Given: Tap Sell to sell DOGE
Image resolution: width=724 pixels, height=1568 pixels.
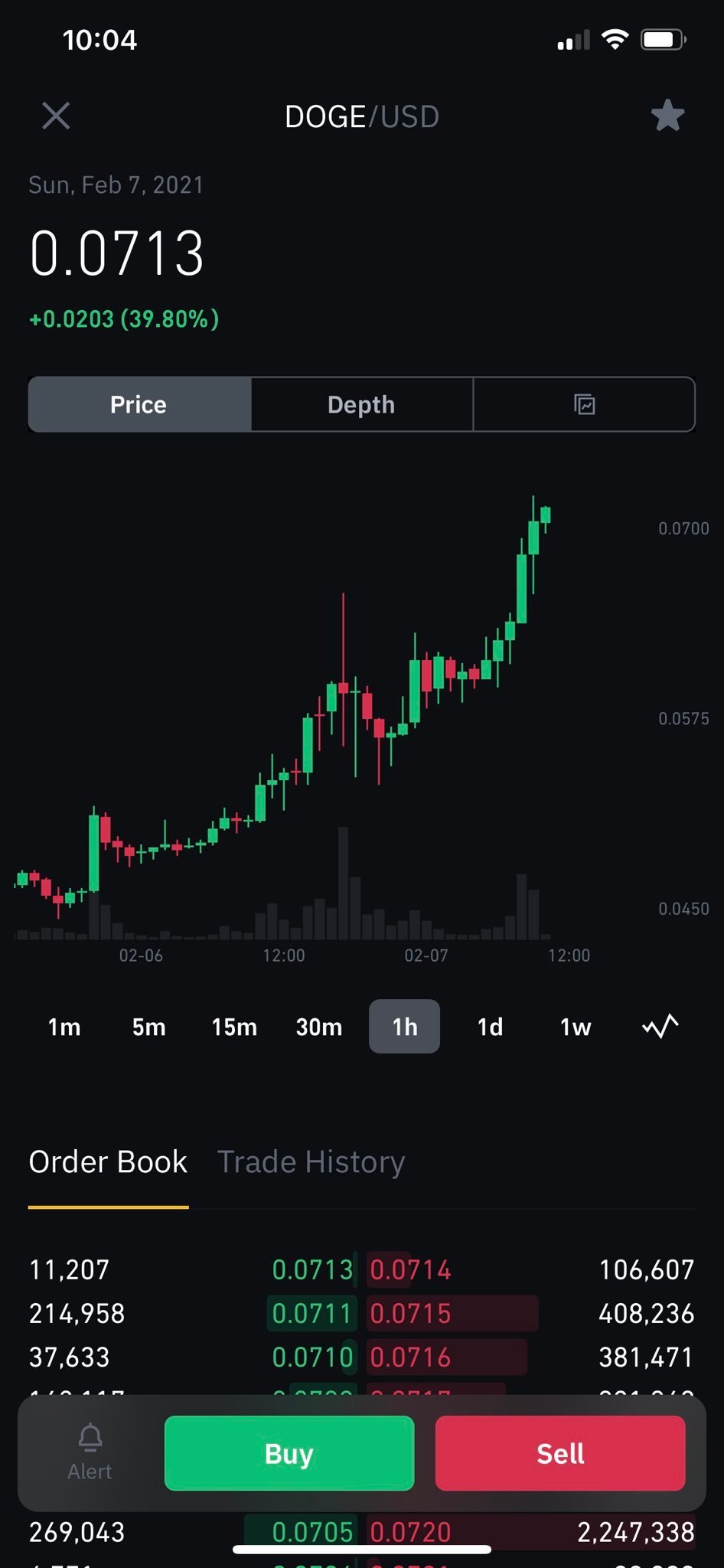Looking at the screenshot, I should 560,1453.
